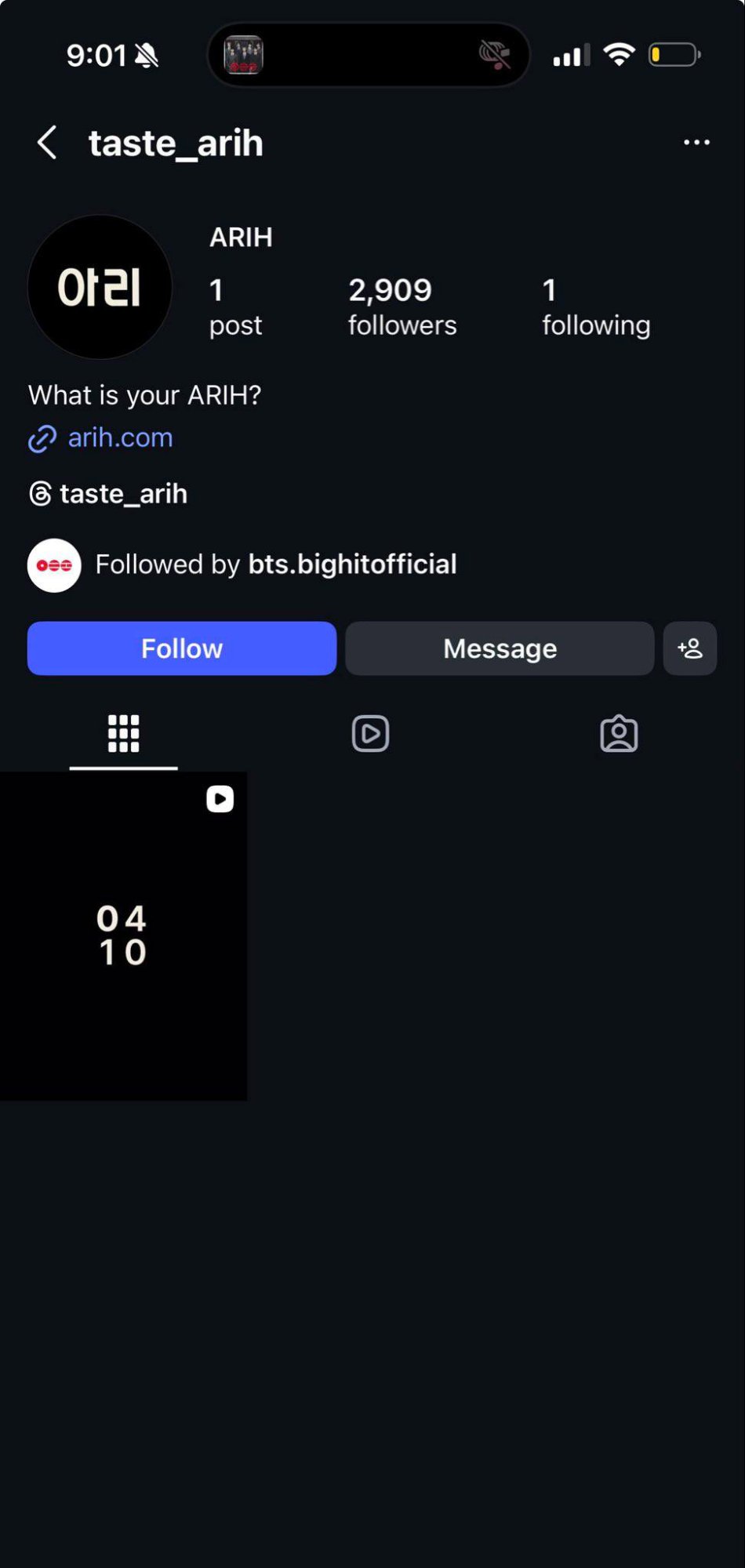Tap the battery indicator

671,53
